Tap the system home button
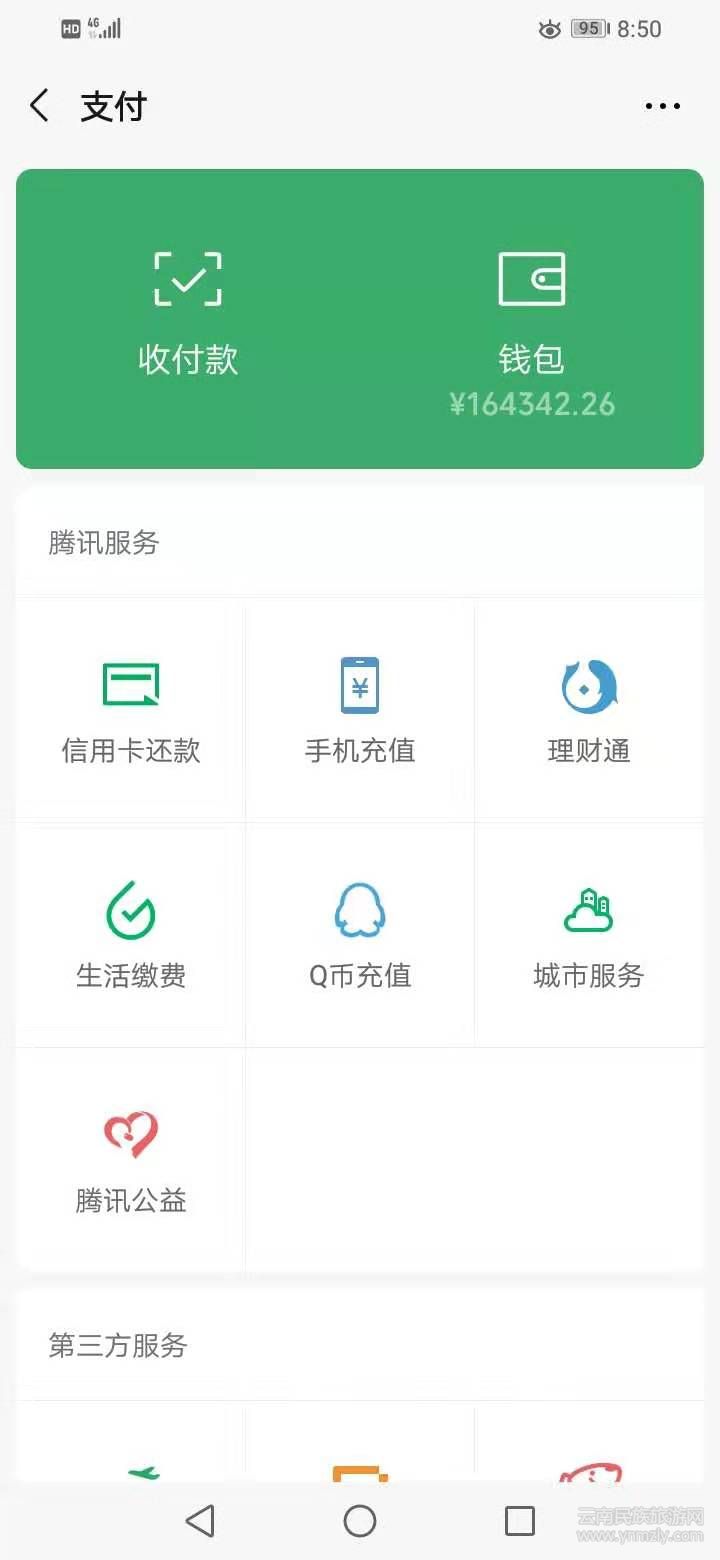The width and height of the screenshot is (720, 1560). [x=360, y=1521]
